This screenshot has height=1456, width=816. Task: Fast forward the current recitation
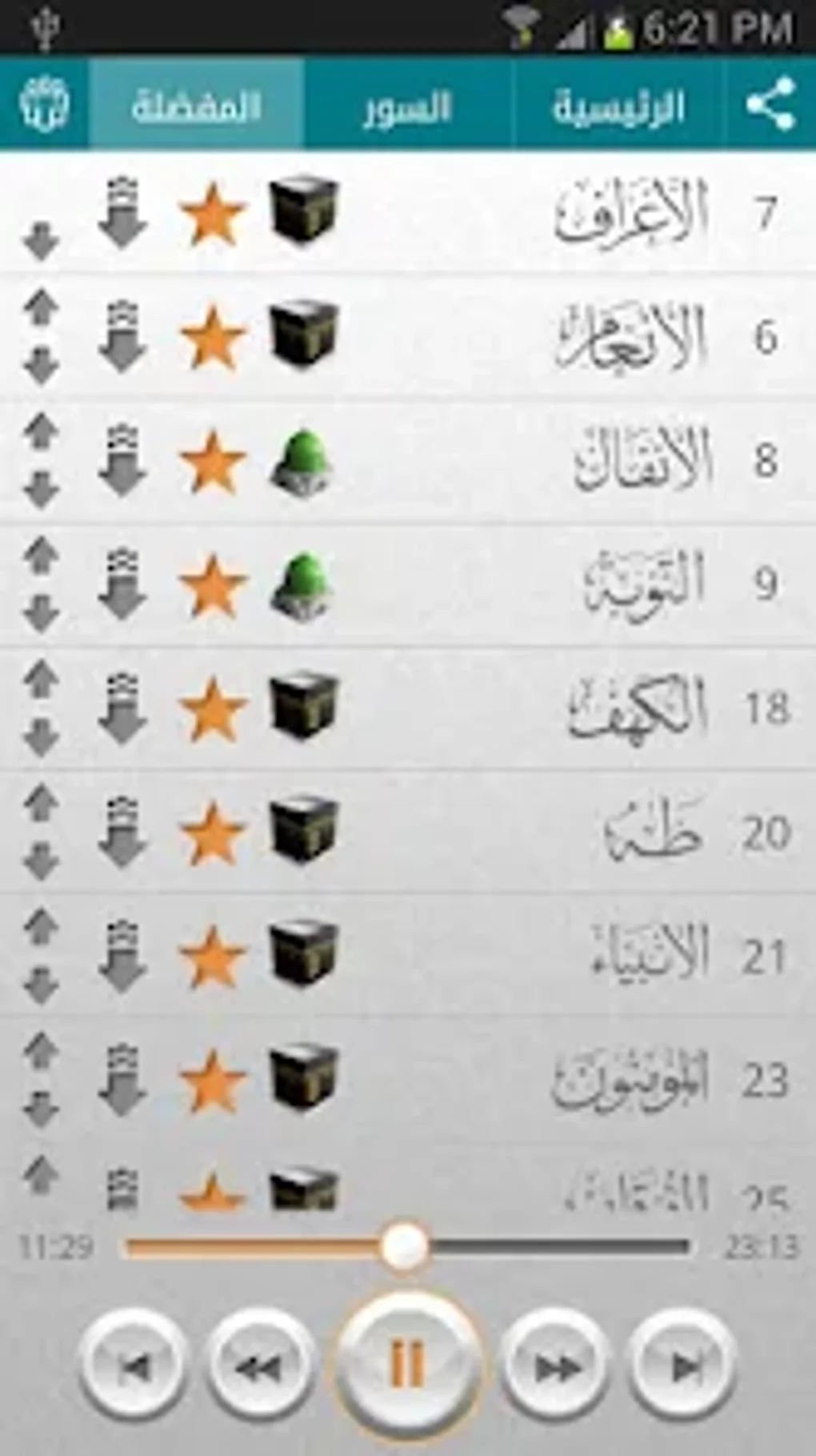(x=554, y=1366)
